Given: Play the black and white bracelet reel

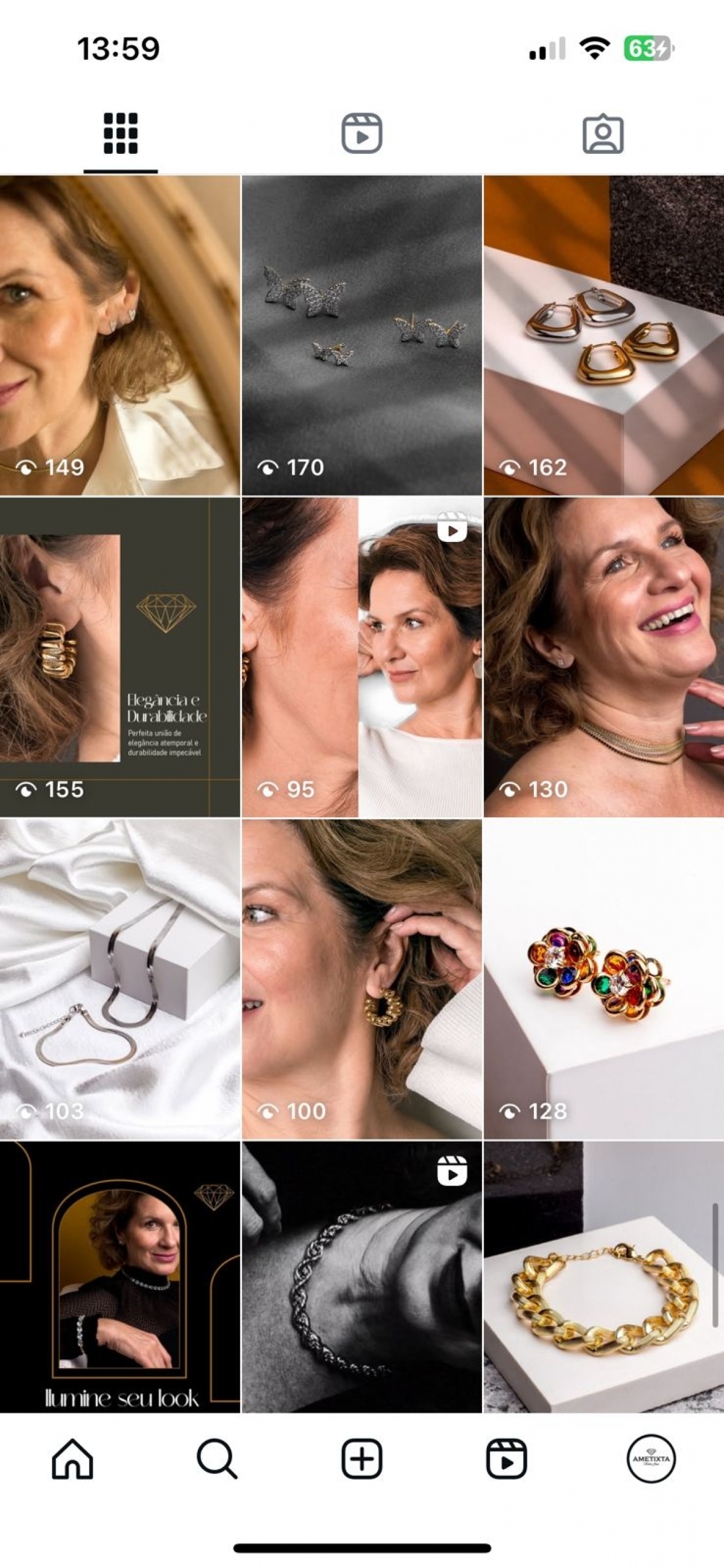Looking at the screenshot, I should coord(361,1277).
